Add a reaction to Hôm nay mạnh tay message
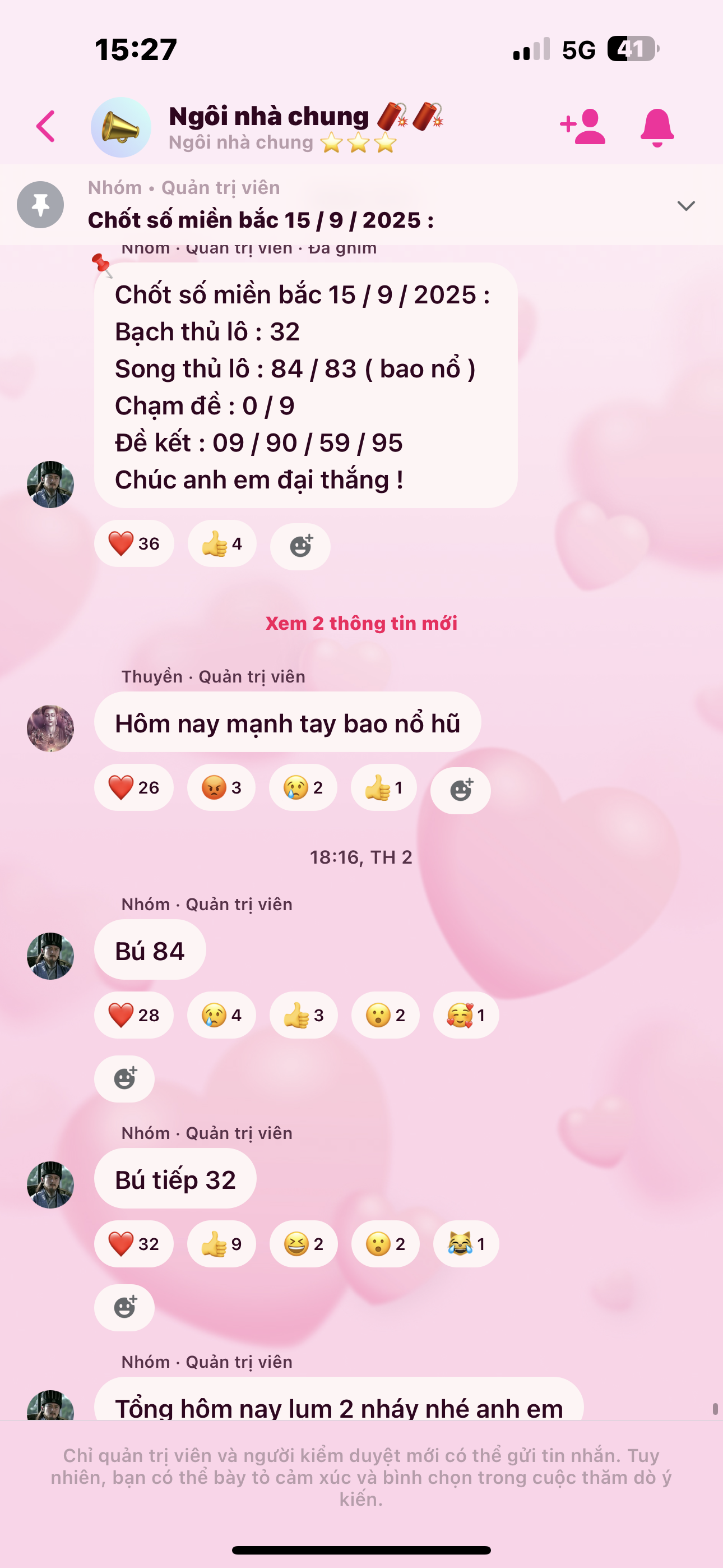The width and height of the screenshot is (723, 1568). tap(460, 790)
